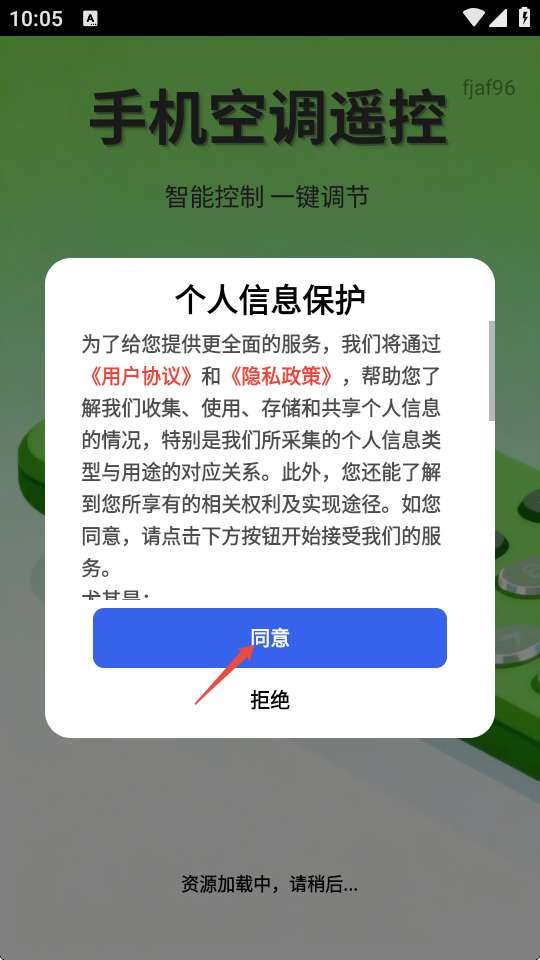Open the 《用户协议》 link

coord(138,377)
